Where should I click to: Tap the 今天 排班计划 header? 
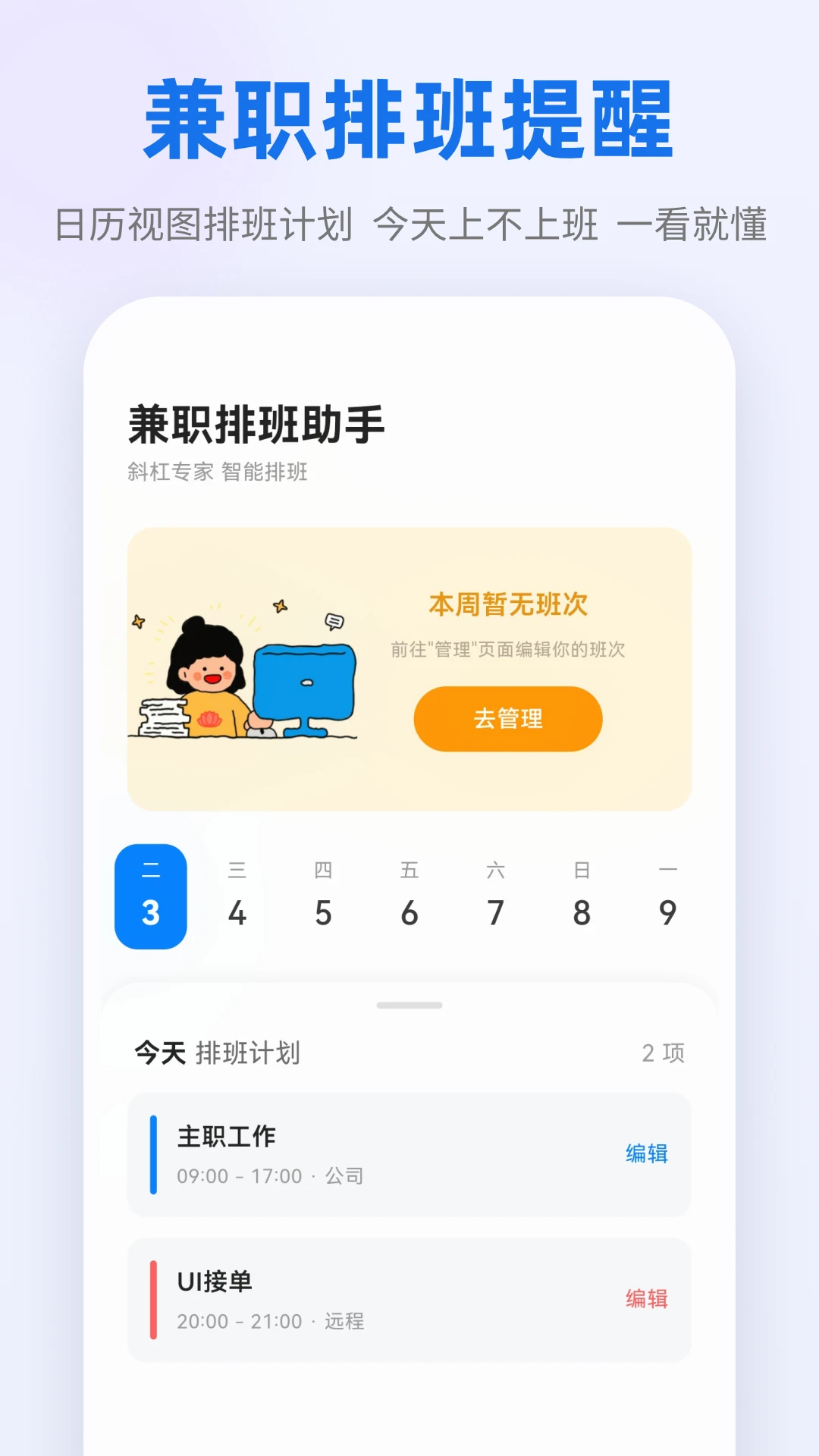coord(215,1053)
